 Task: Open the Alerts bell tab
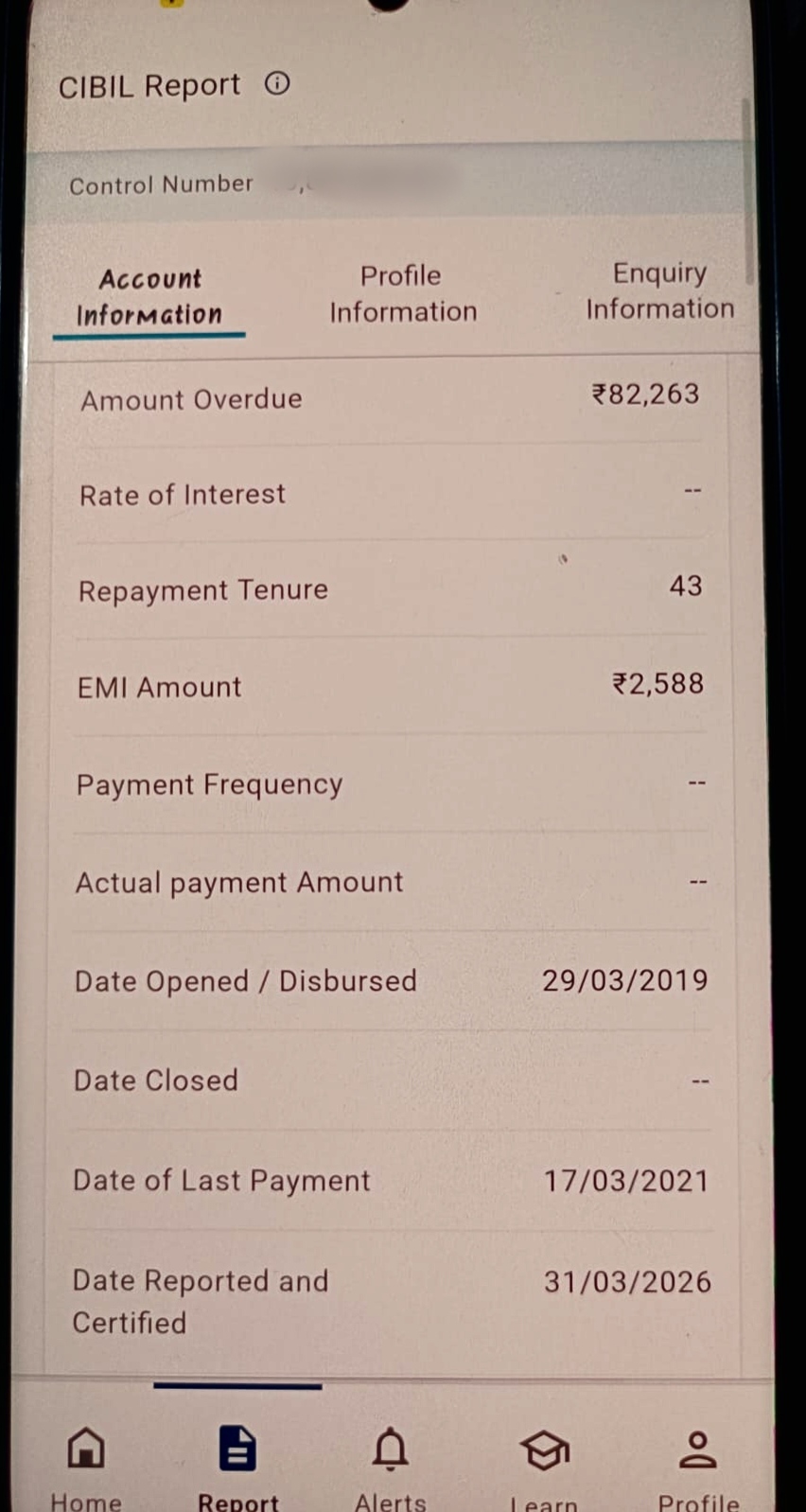tap(390, 1462)
